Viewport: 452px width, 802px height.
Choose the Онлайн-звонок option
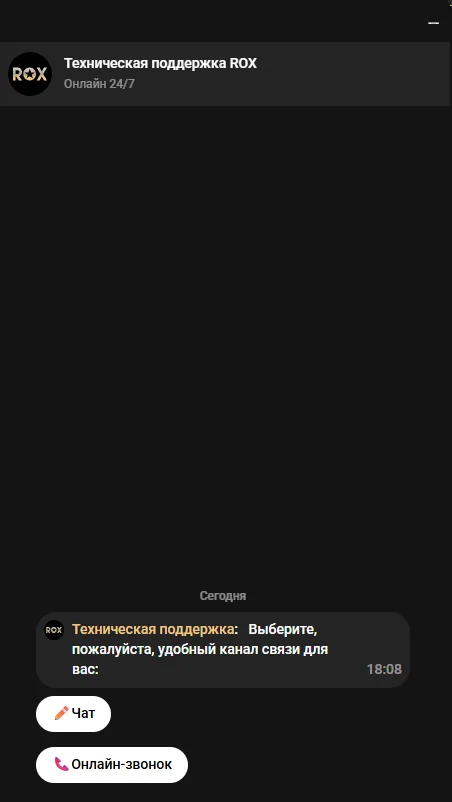[112, 765]
